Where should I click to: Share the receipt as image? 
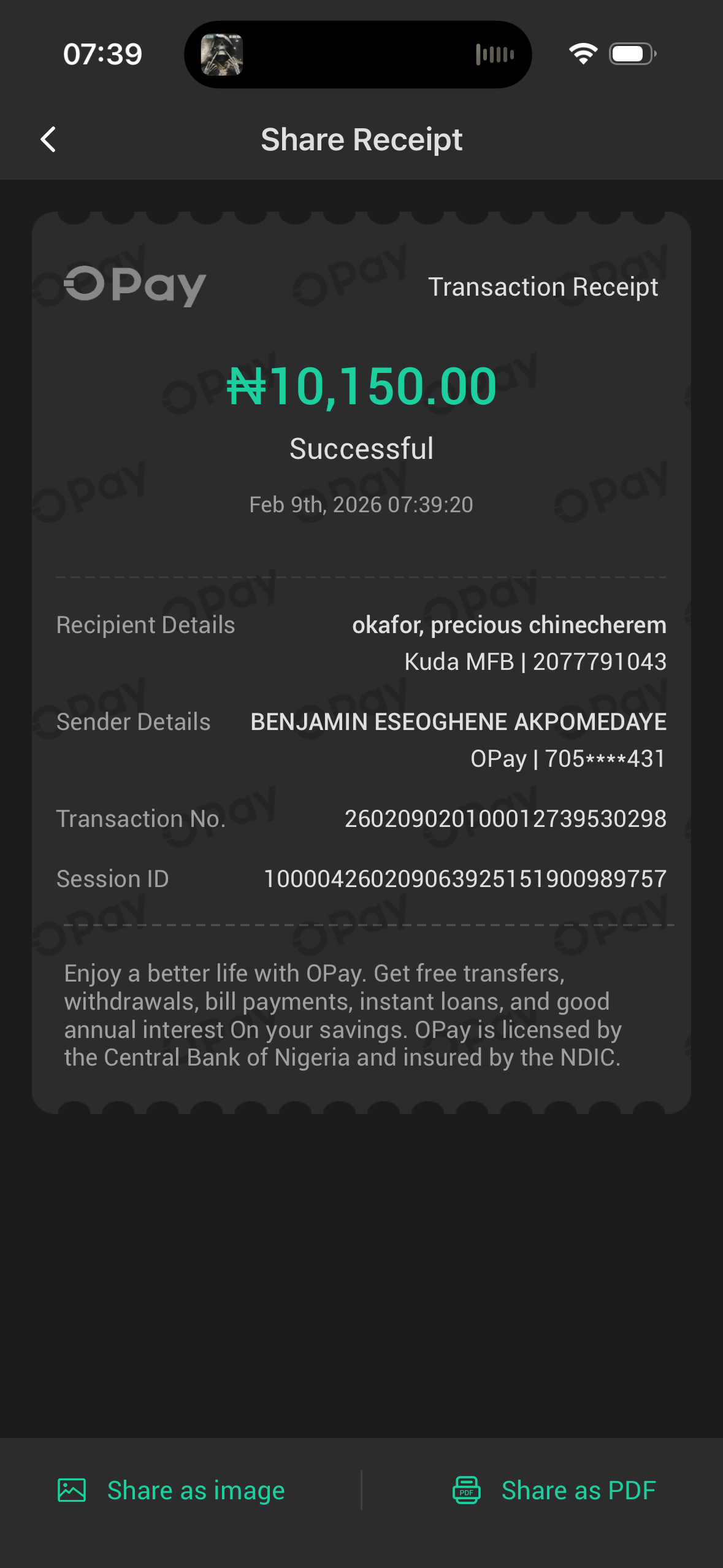point(172,1490)
